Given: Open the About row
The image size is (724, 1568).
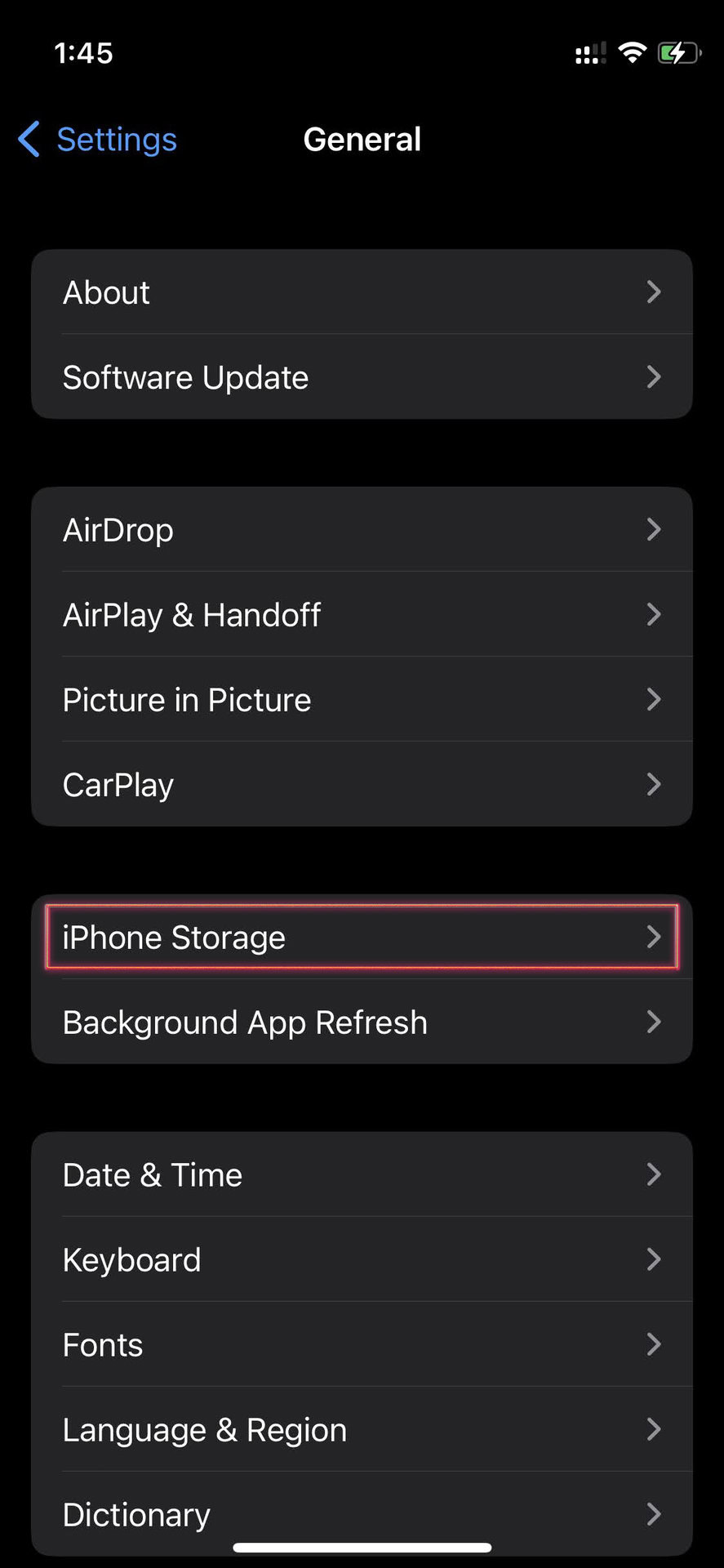Looking at the screenshot, I should coord(362,292).
